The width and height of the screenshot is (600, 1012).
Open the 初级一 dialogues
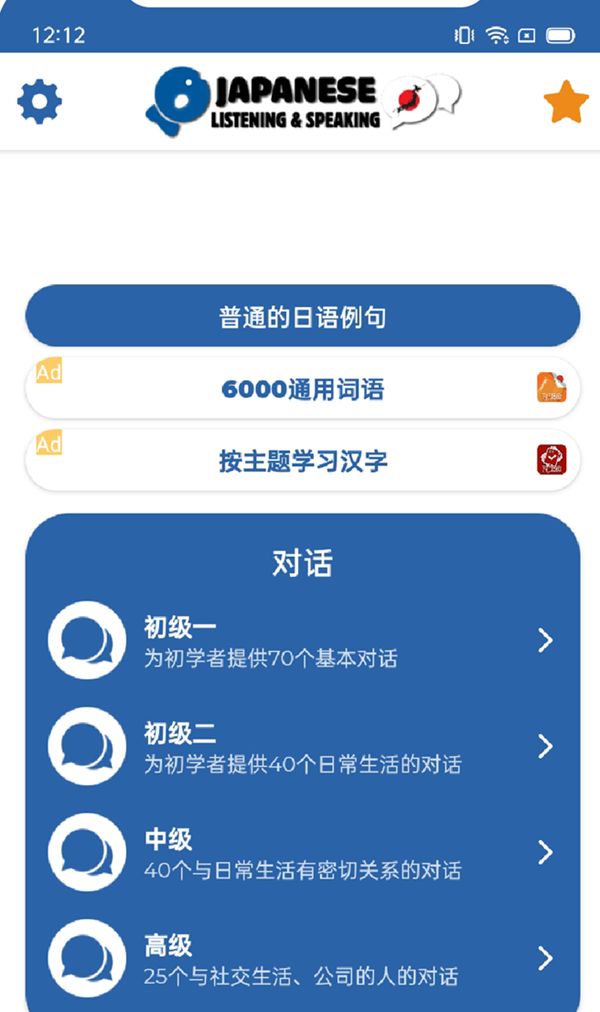coord(302,641)
